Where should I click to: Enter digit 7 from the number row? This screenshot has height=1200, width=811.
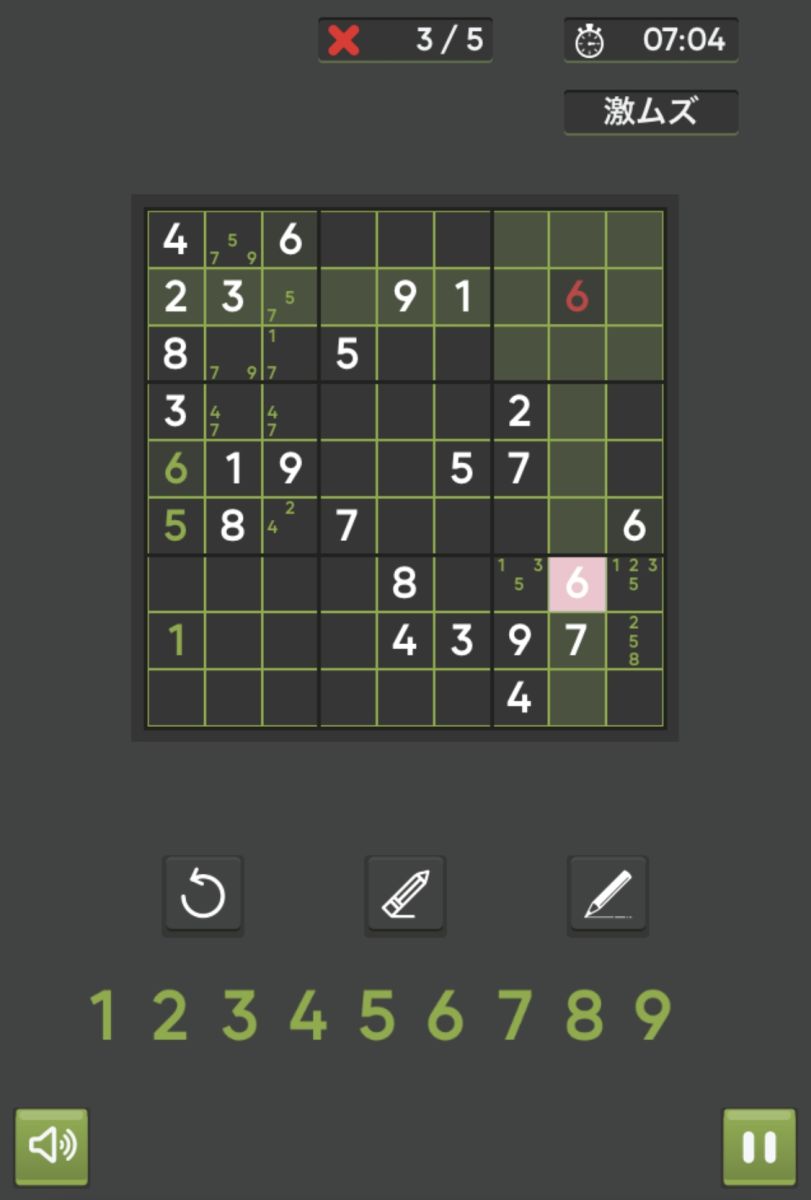(x=514, y=1016)
